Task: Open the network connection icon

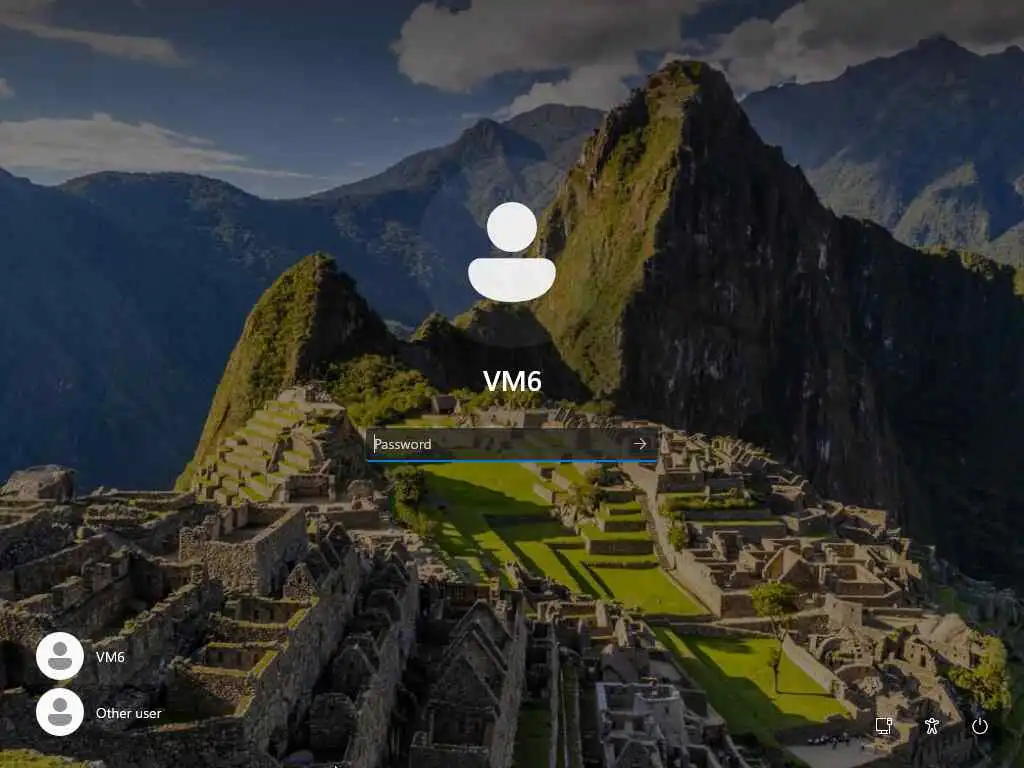Action: [x=884, y=726]
